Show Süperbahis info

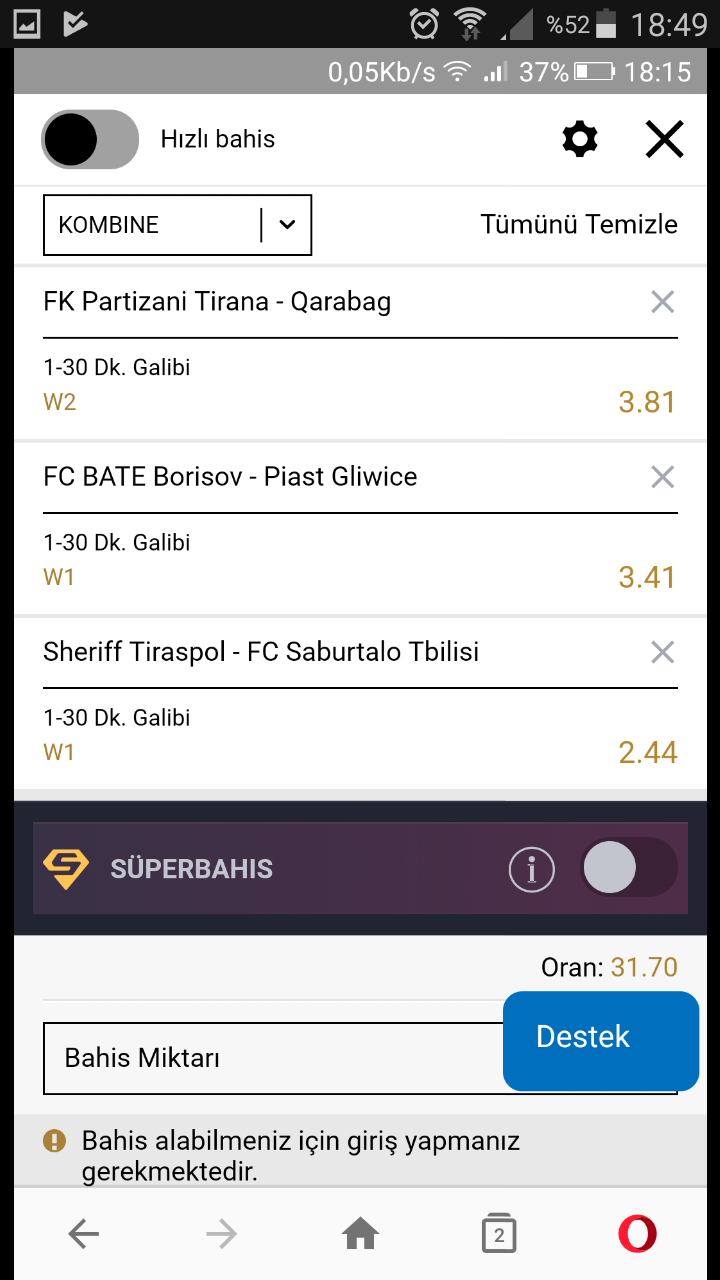[x=532, y=869]
